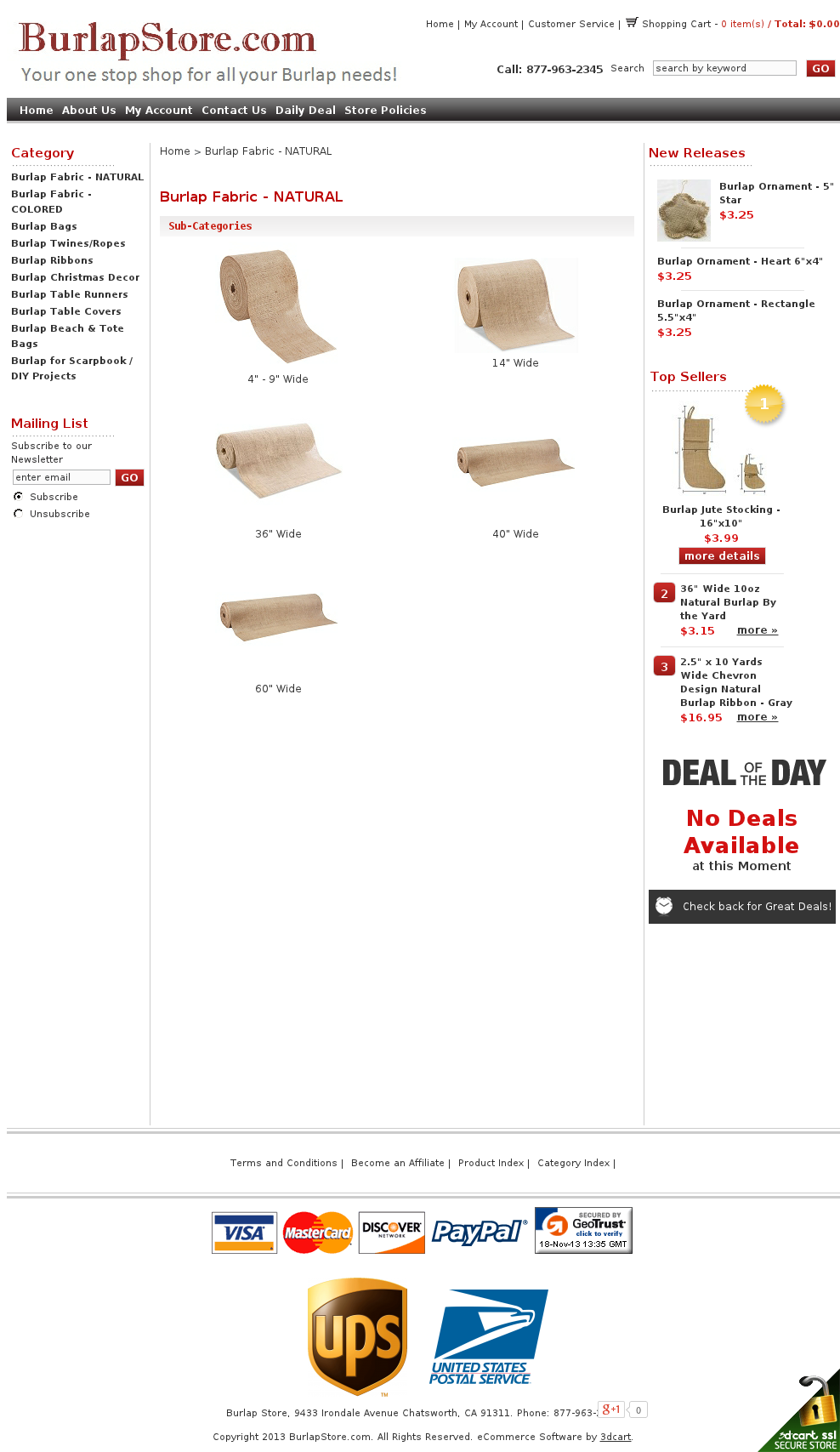Select Burlap Bags category

44,226
